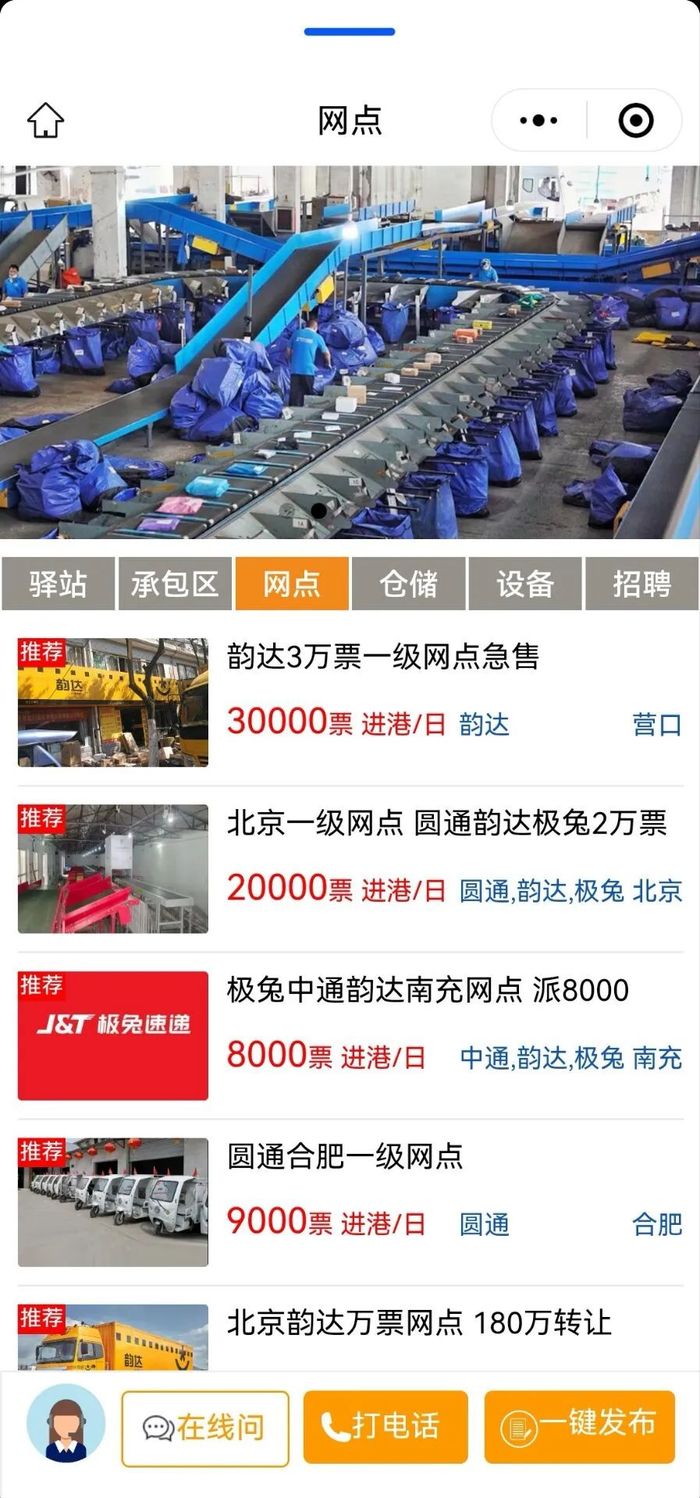Go to the mini program home
Image resolution: width=700 pixels, height=1498 pixels.
pos(45,121)
